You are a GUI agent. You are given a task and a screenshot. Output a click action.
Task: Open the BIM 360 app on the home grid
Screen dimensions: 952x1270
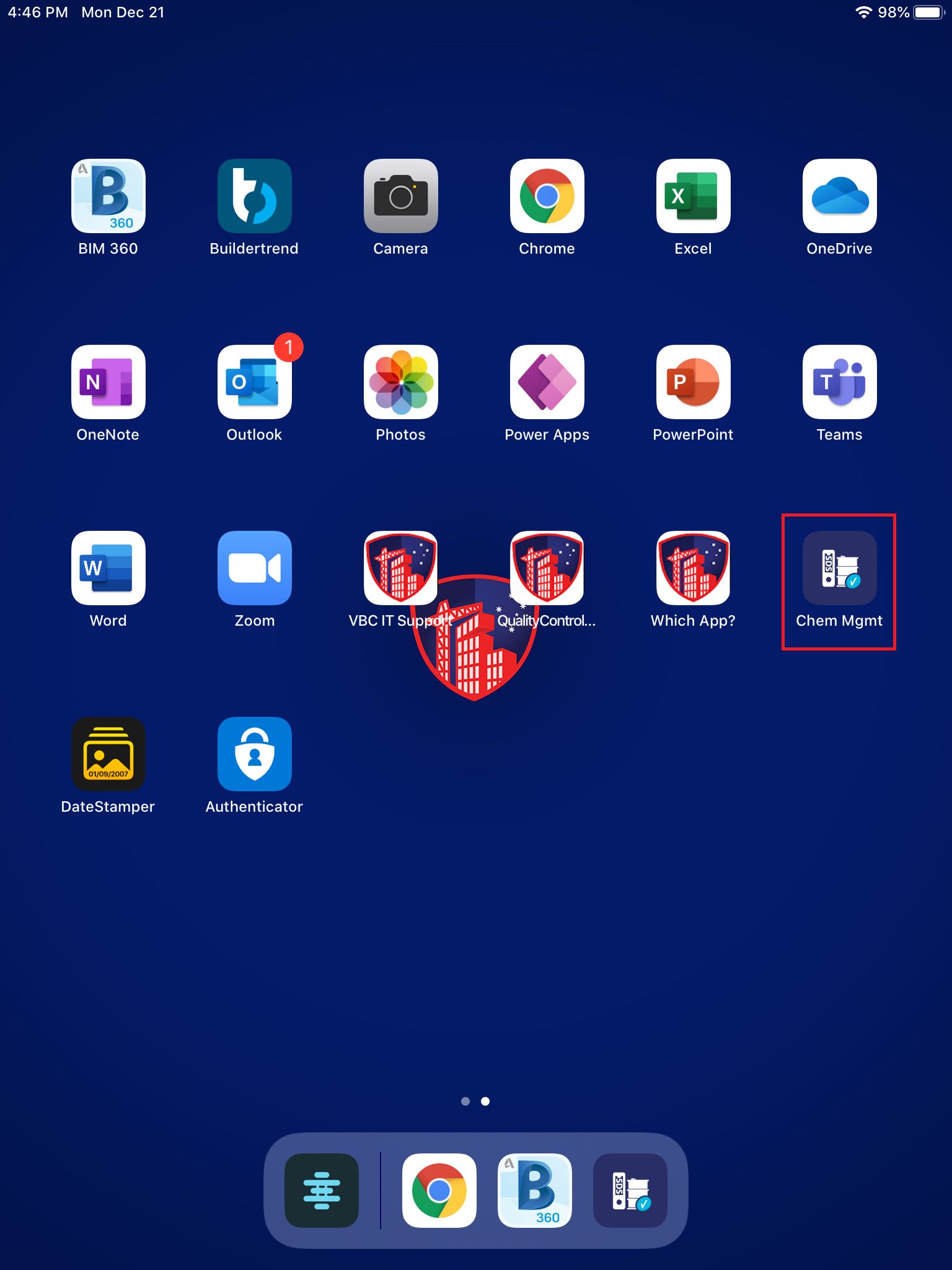tap(108, 196)
